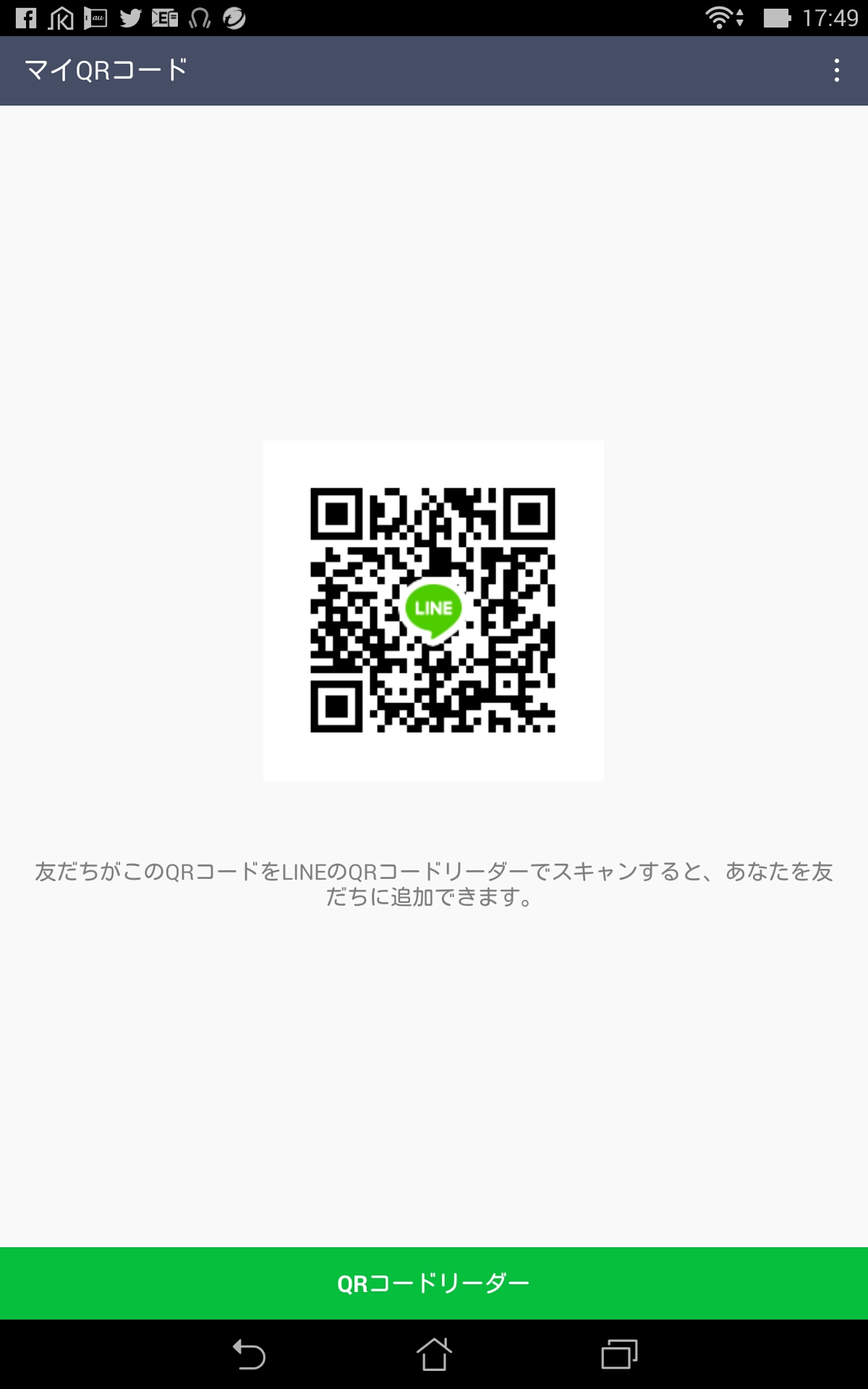
Task: Show recent apps
Action: tap(619, 1354)
